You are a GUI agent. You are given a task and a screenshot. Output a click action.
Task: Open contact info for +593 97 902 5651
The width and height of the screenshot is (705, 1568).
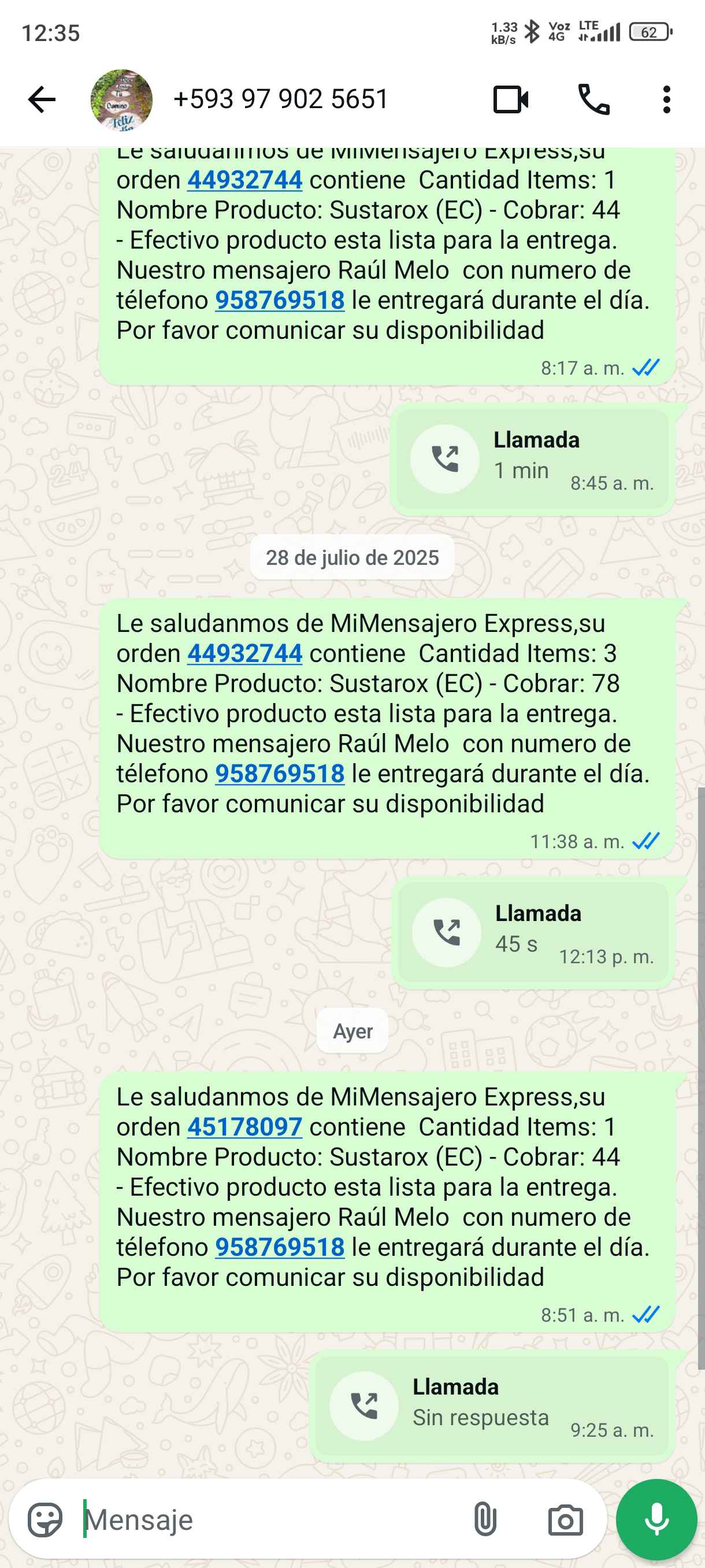(280, 99)
